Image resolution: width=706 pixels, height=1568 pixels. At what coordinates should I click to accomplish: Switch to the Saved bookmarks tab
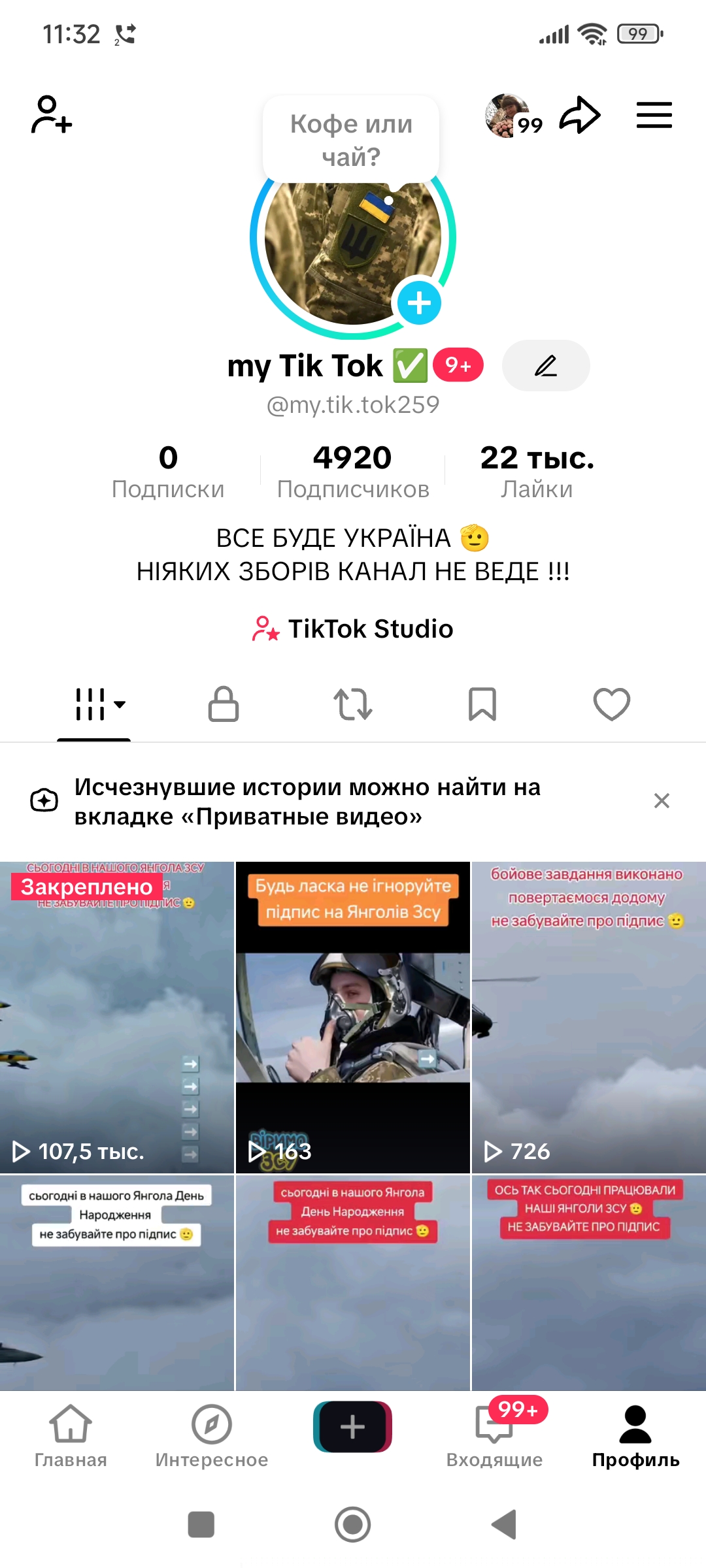[482, 704]
